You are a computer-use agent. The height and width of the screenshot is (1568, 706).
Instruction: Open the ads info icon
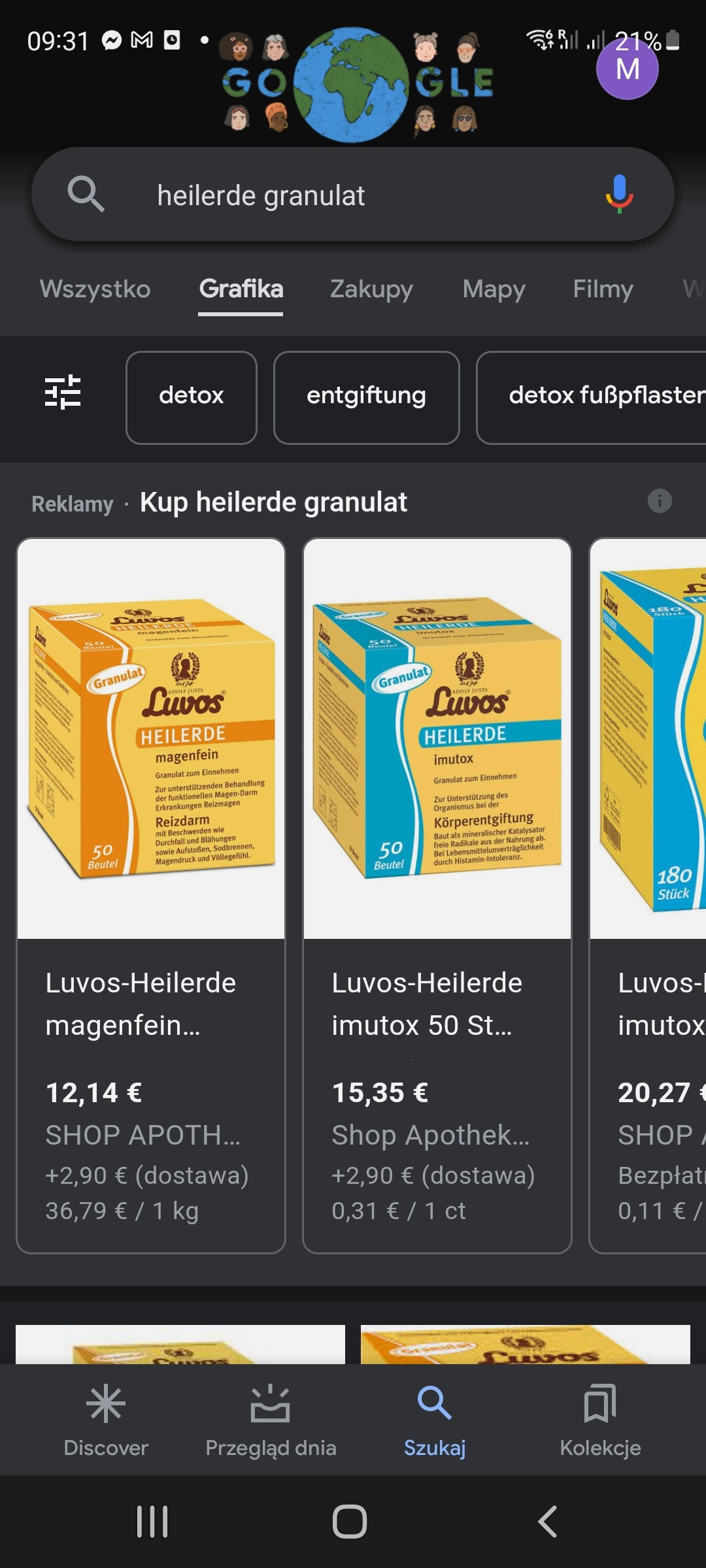click(x=660, y=501)
